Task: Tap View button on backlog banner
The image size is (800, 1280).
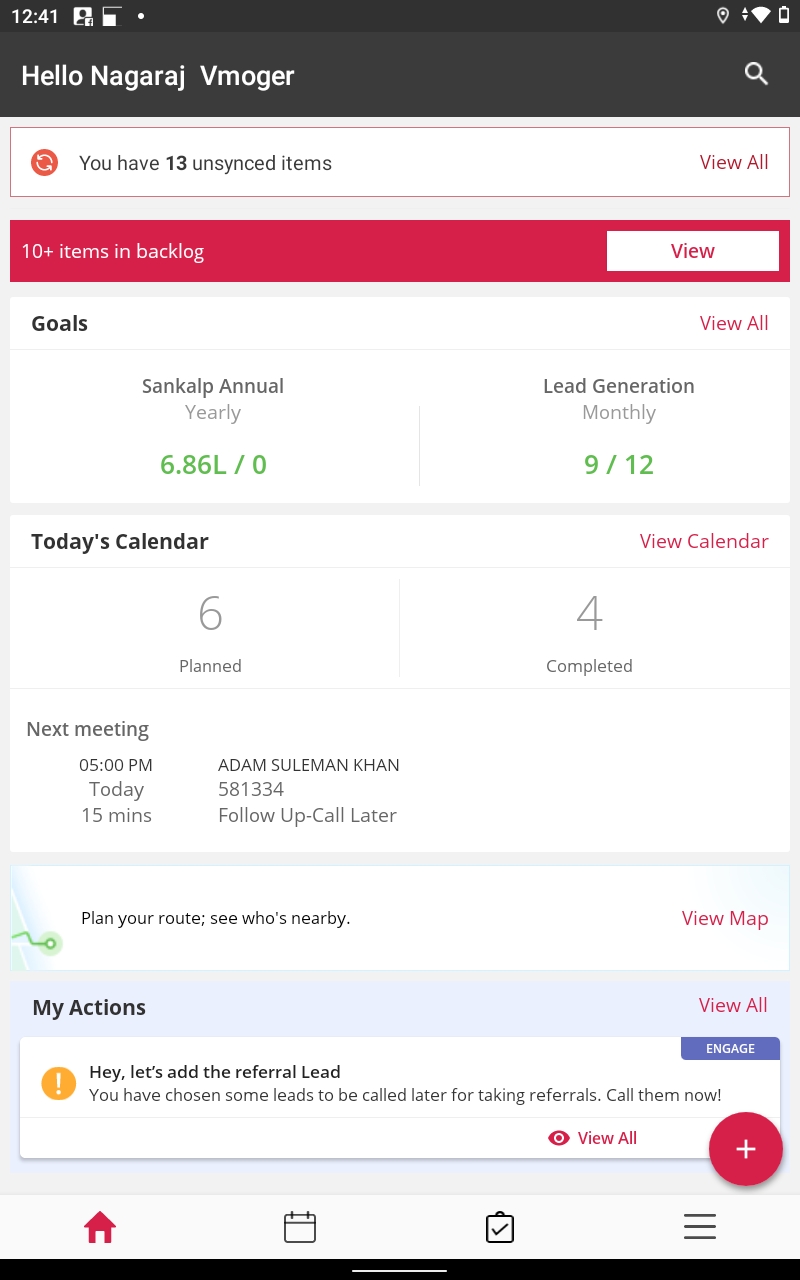Action: (692, 251)
